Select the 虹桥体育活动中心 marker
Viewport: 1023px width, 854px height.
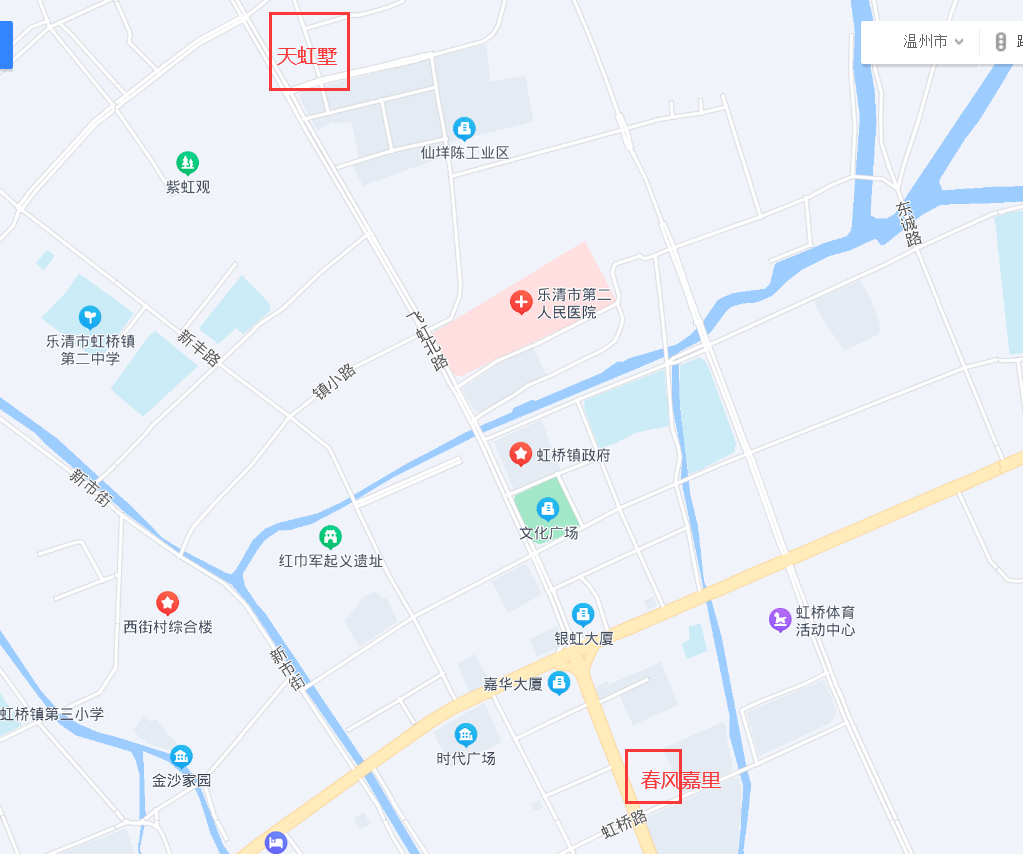(780, 620)
